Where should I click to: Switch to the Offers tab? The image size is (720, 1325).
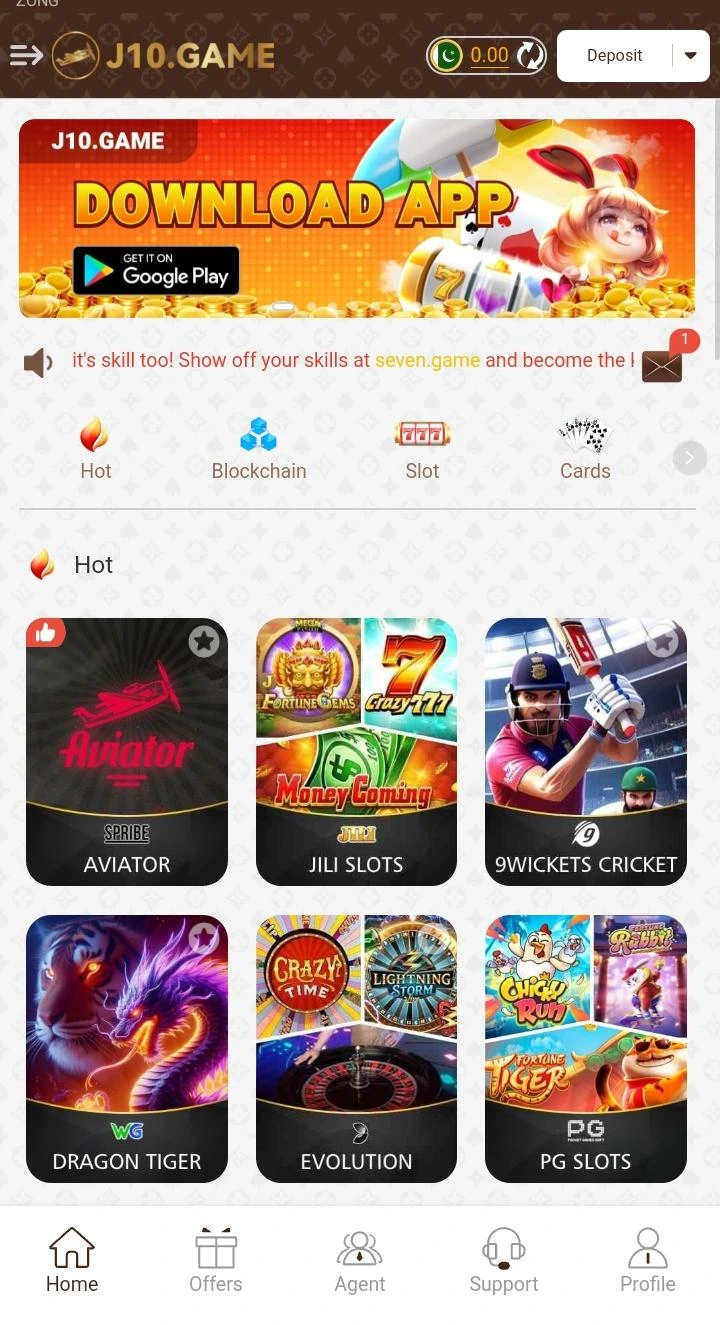[x=216, y=1262]
